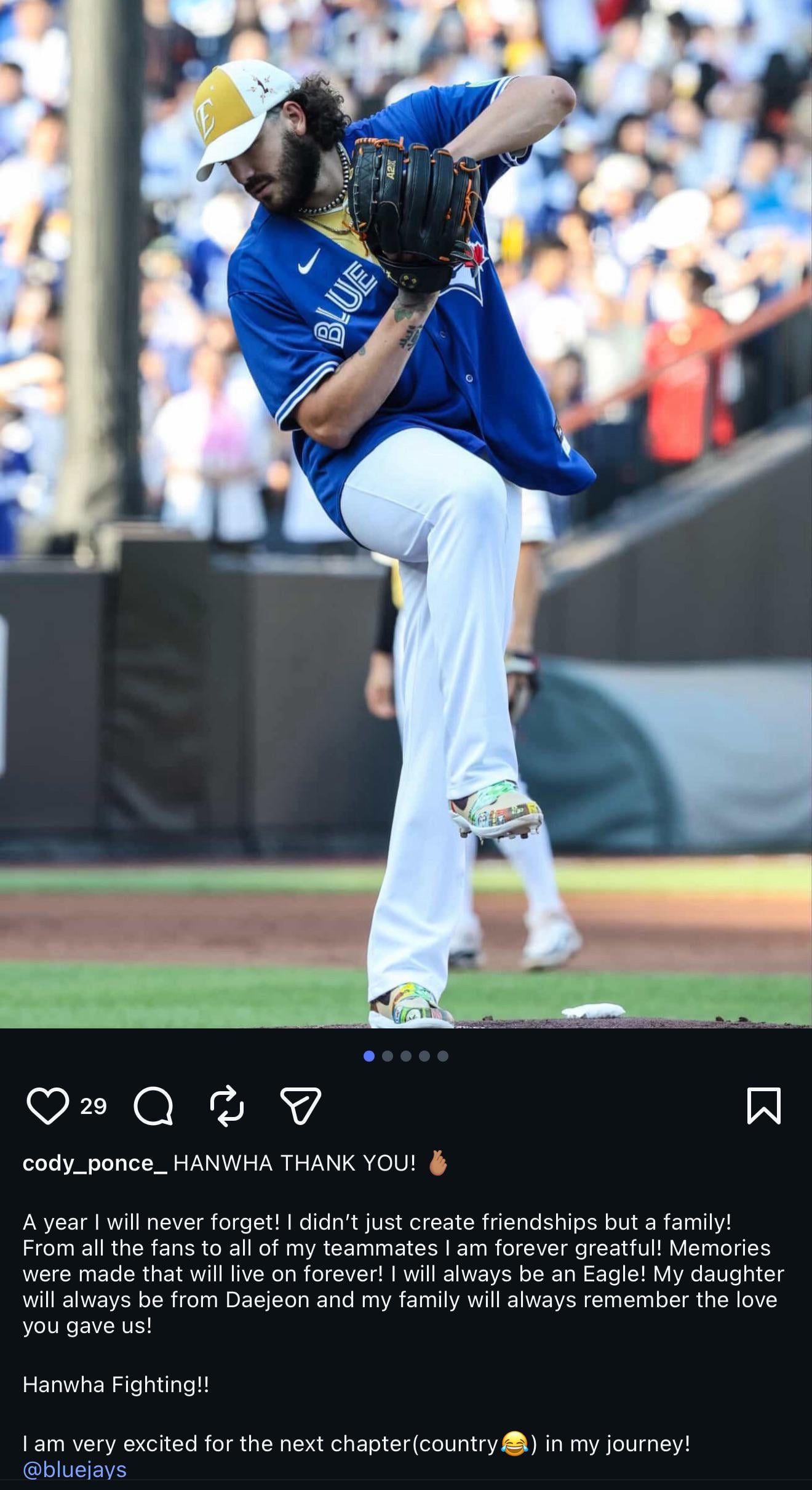Open the @bluejays mention link

74,1468
